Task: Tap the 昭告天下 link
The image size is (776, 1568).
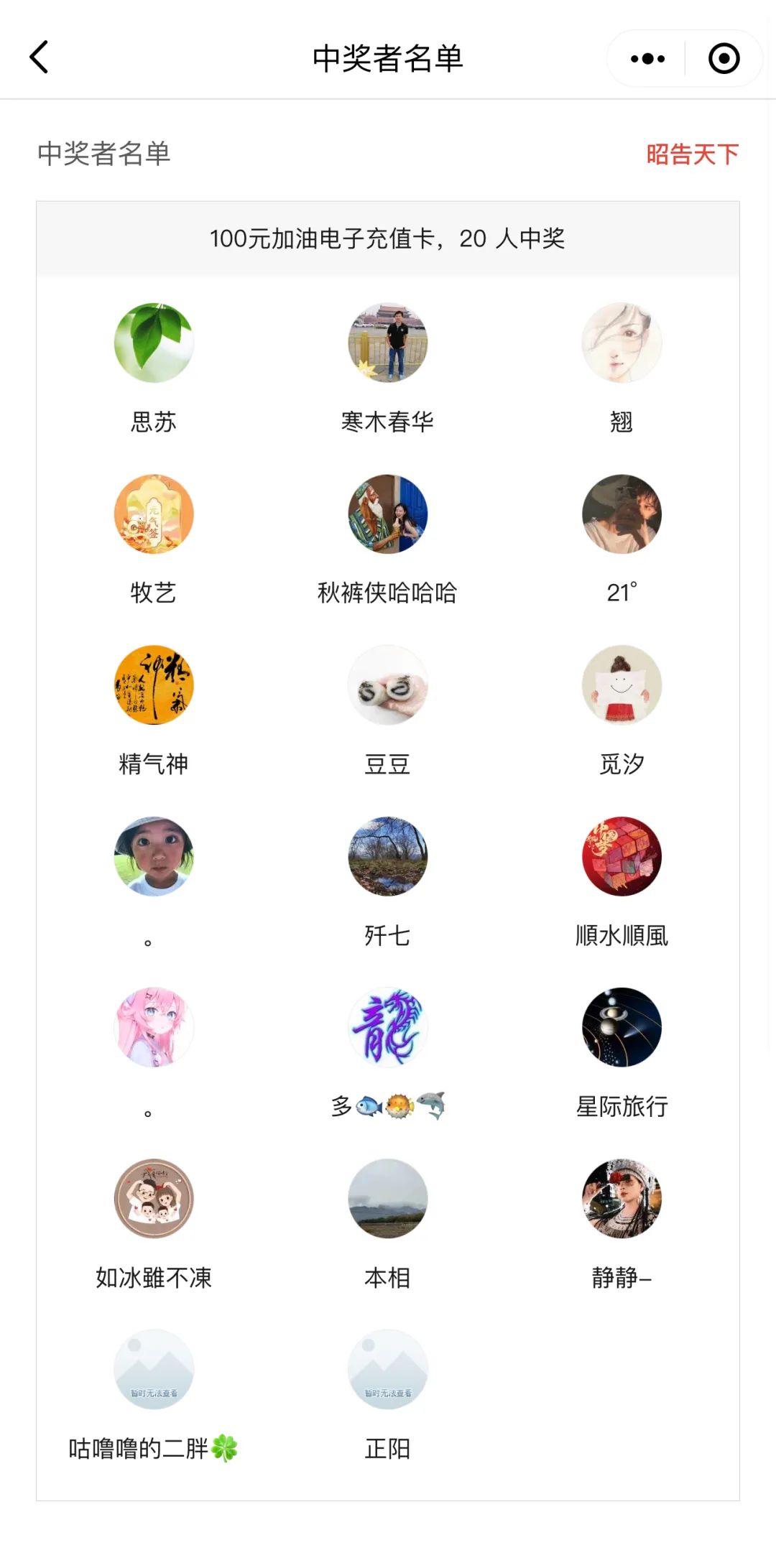Action: coord(692,154)
